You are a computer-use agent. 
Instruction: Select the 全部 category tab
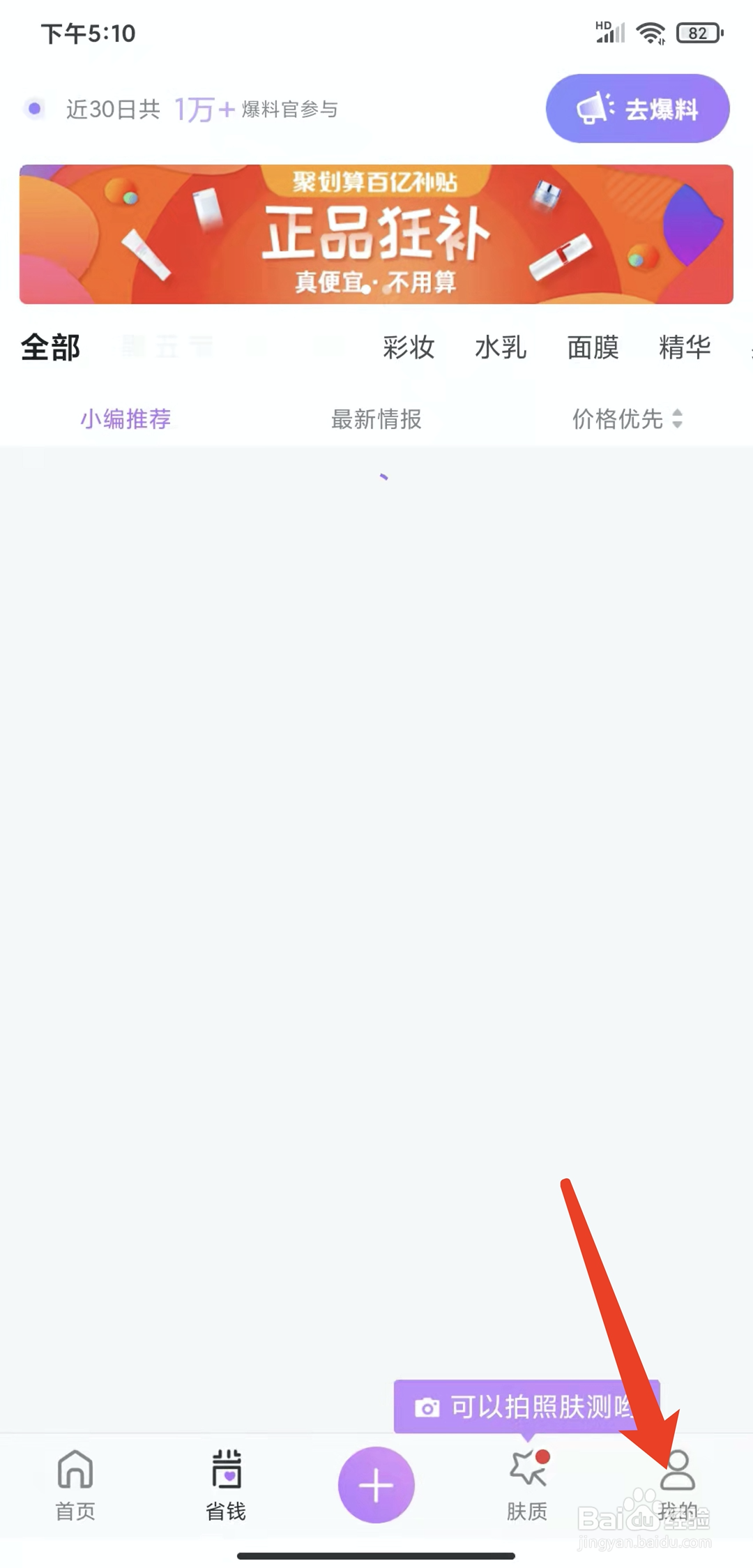(50, 347)
